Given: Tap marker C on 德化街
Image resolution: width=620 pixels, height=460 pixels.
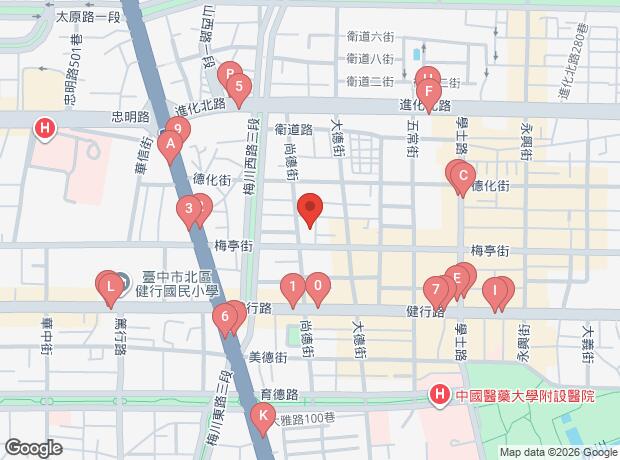Looking at the screenshot, I should tap(463, 175).
